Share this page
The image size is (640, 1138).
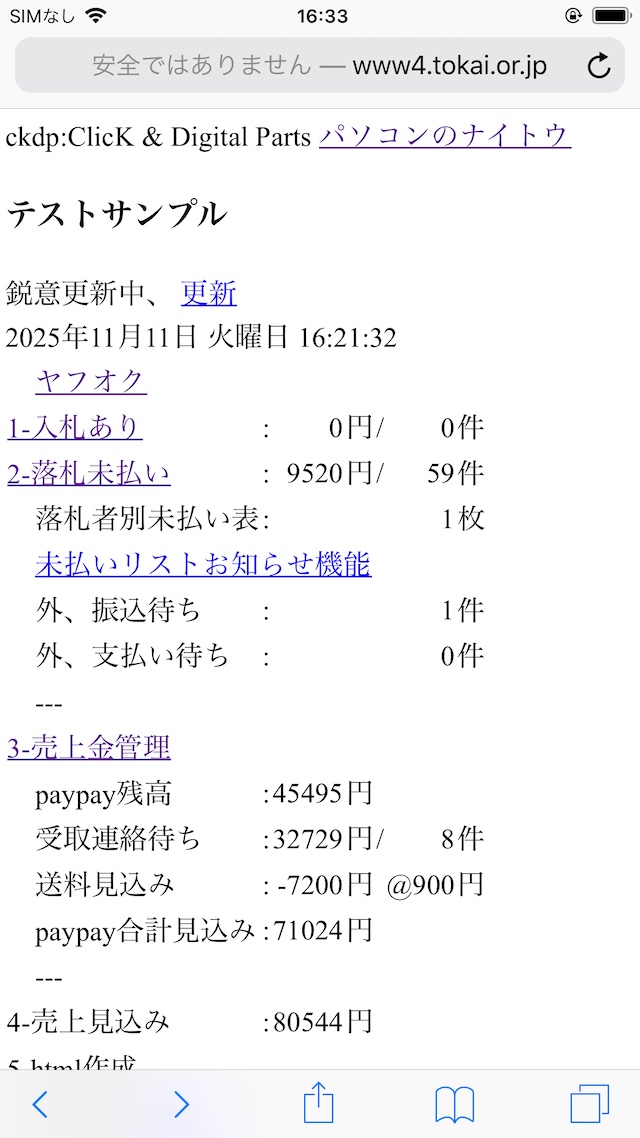pos(318,1103)
